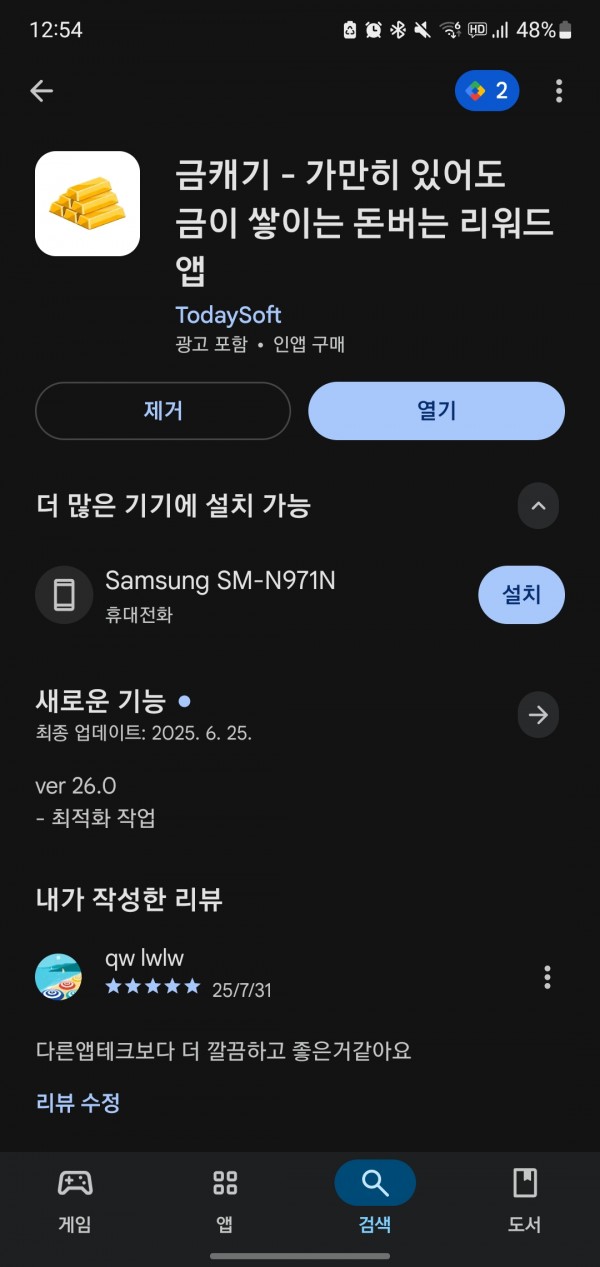Open the TodaySoft developer page
The width and height of the screenshot is (600, 1267).
point(228,315)
